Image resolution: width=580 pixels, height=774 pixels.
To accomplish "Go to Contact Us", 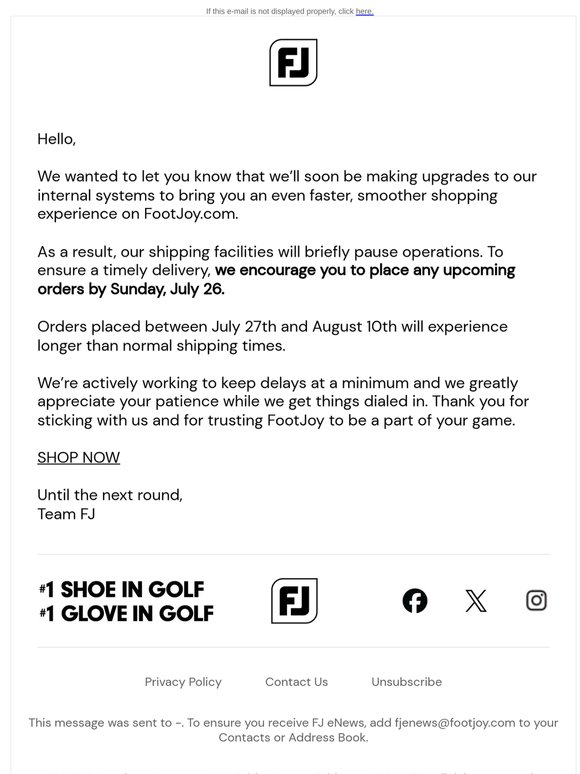I will tap(296, 682).
